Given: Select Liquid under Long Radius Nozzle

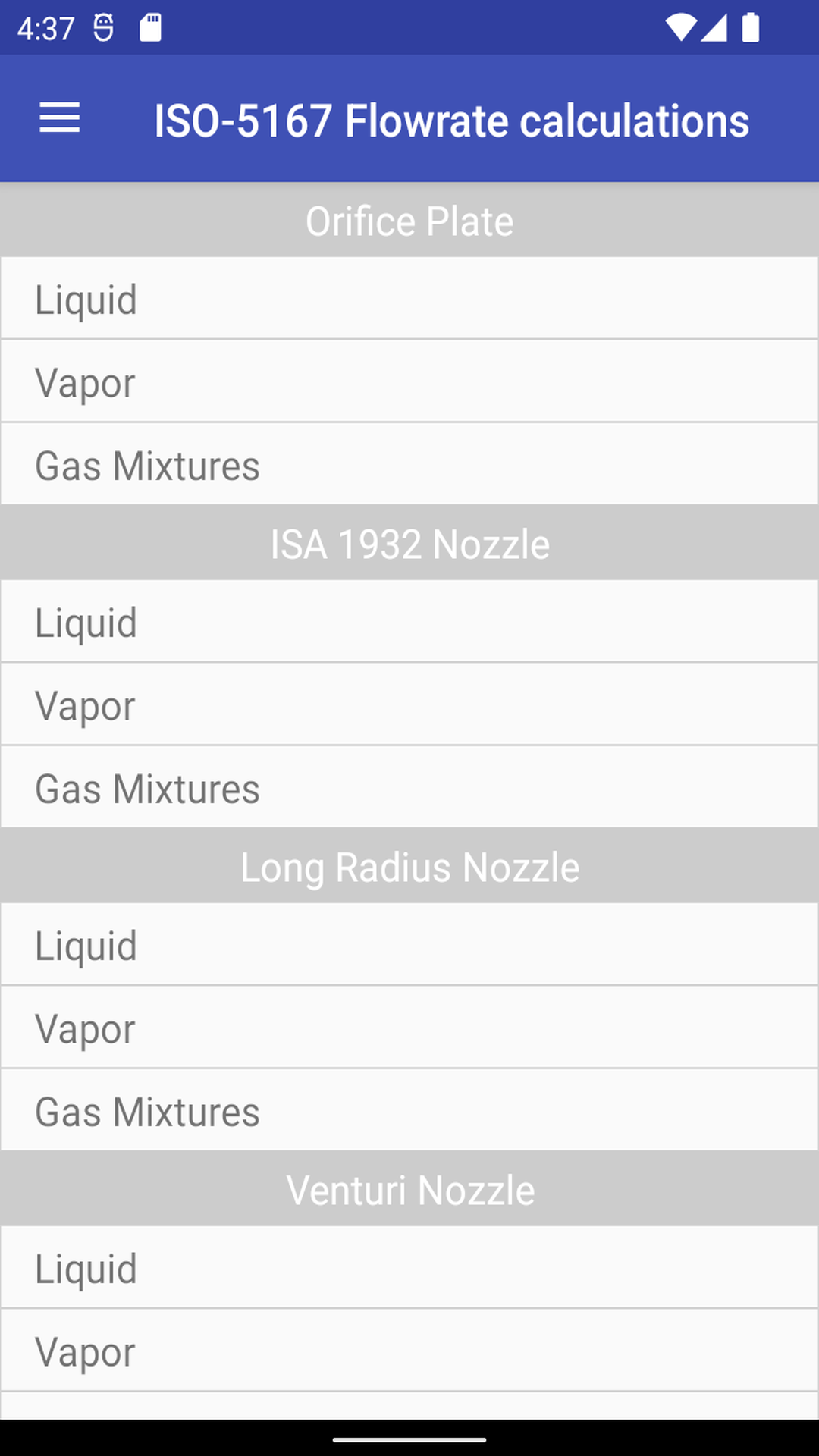Looking at the screenshot, I should coord(409,944).
